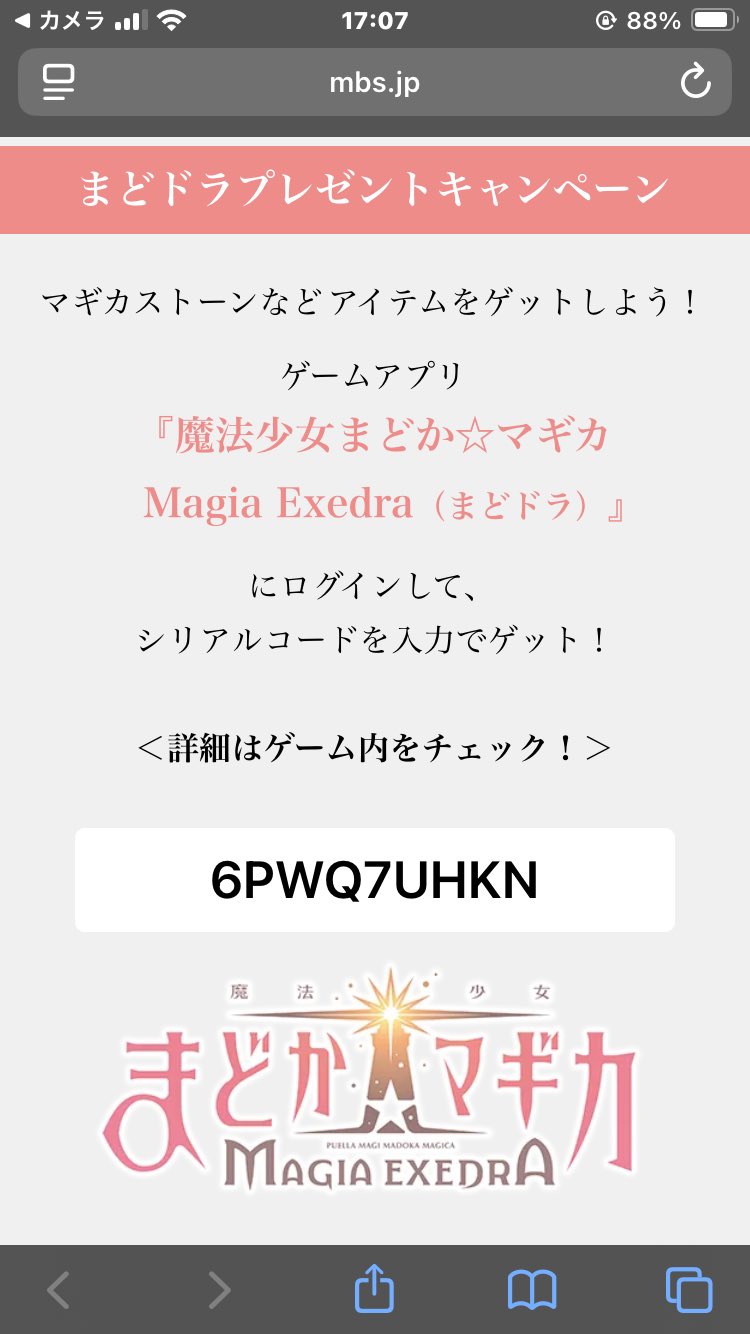Tap the serial code 6PWQ7UHKN box
The height and width of the screenshot is (1334, 750).
(374, 880)
